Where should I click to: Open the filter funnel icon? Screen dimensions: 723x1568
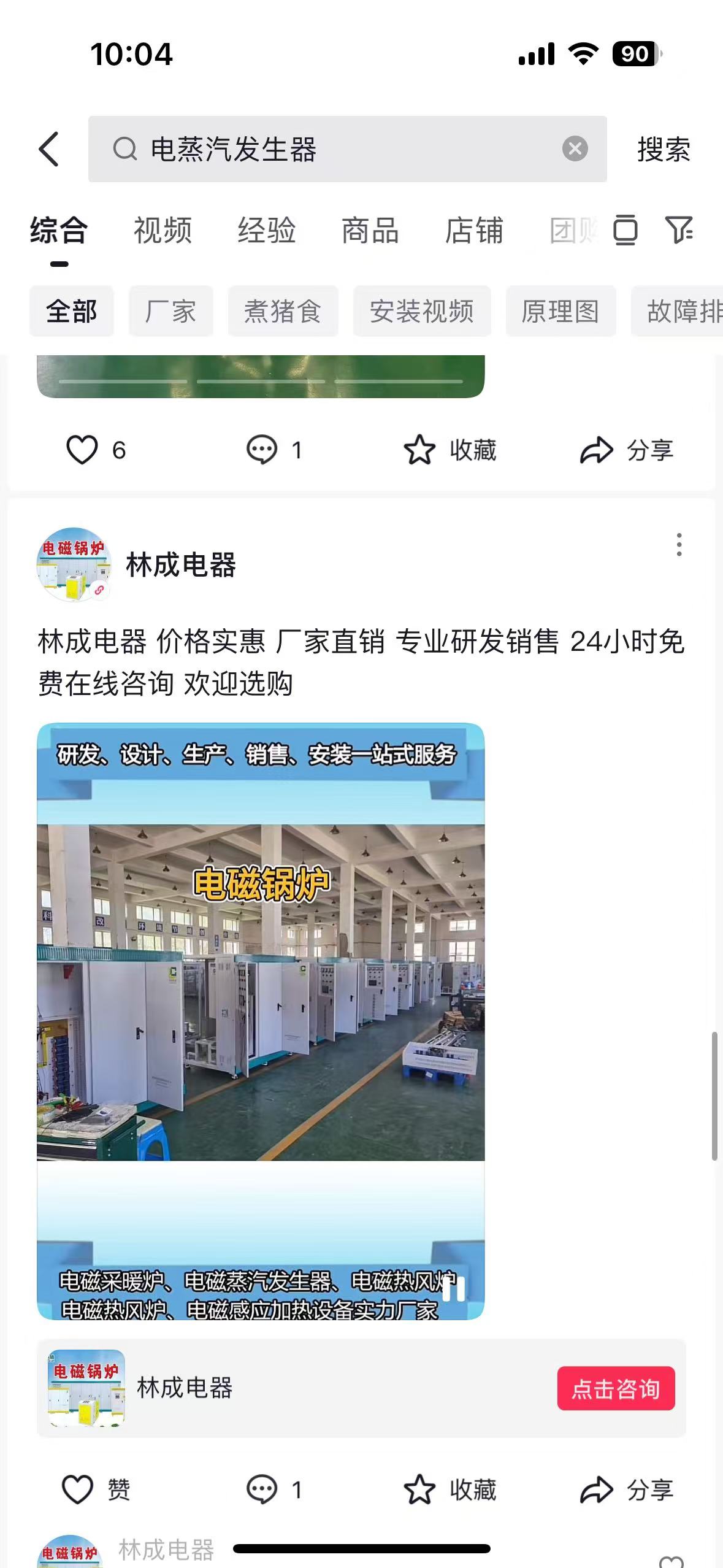pyautogui.click(x=679, y=230)
